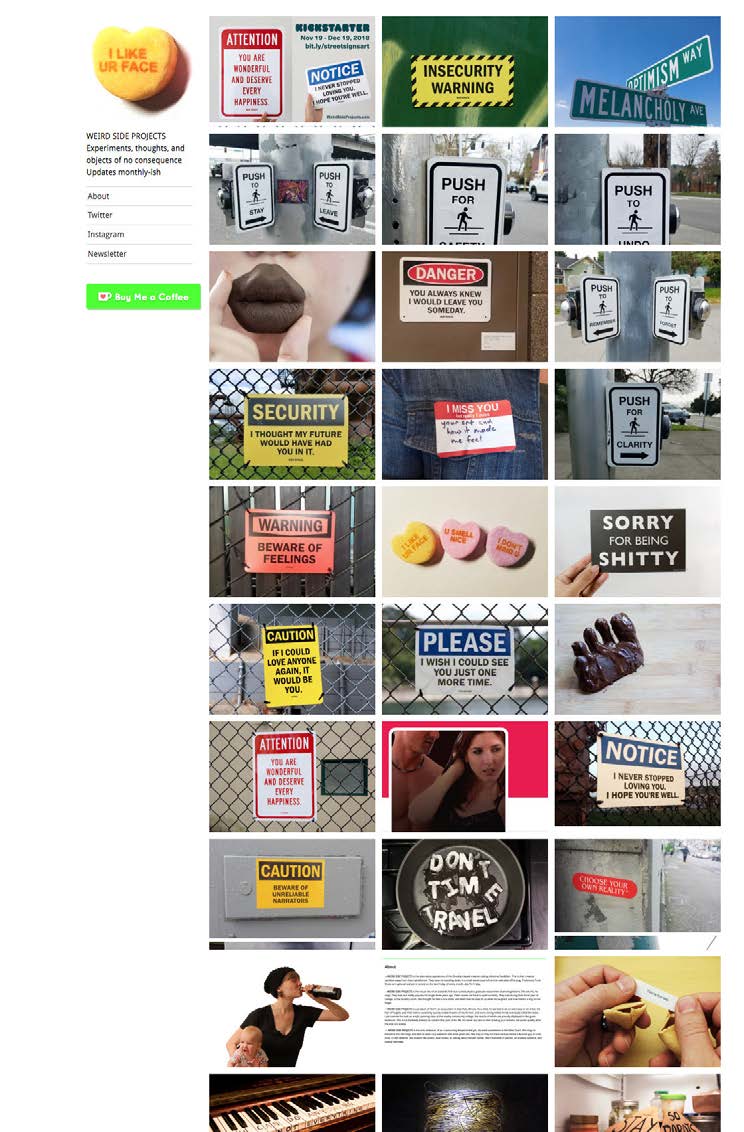The height and width of the screenshot is (1132, 744).
Task: Open the Optimism Way street sign tile
Action: click(x=637, y=71)
